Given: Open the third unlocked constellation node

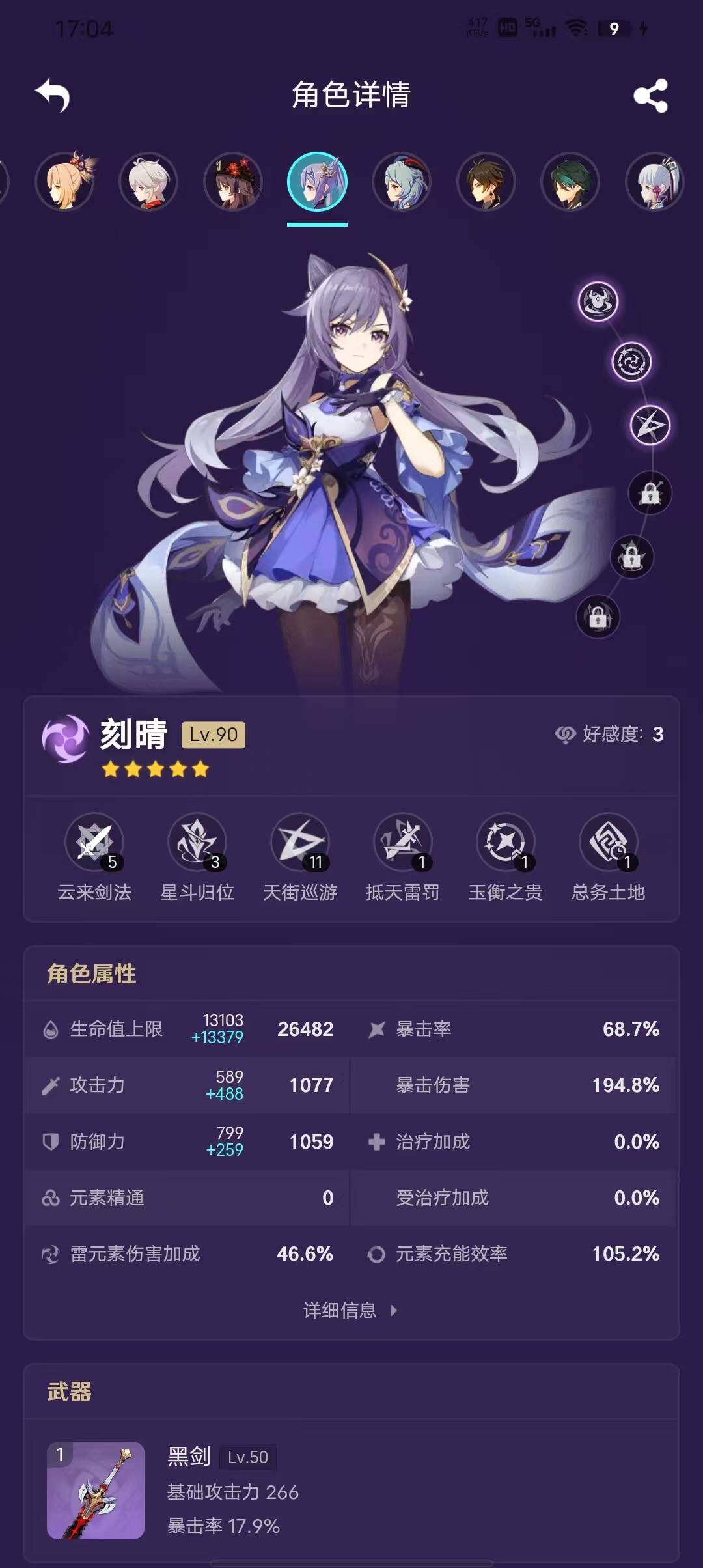Looking at the screenshot, I should (x=650, y=425).
